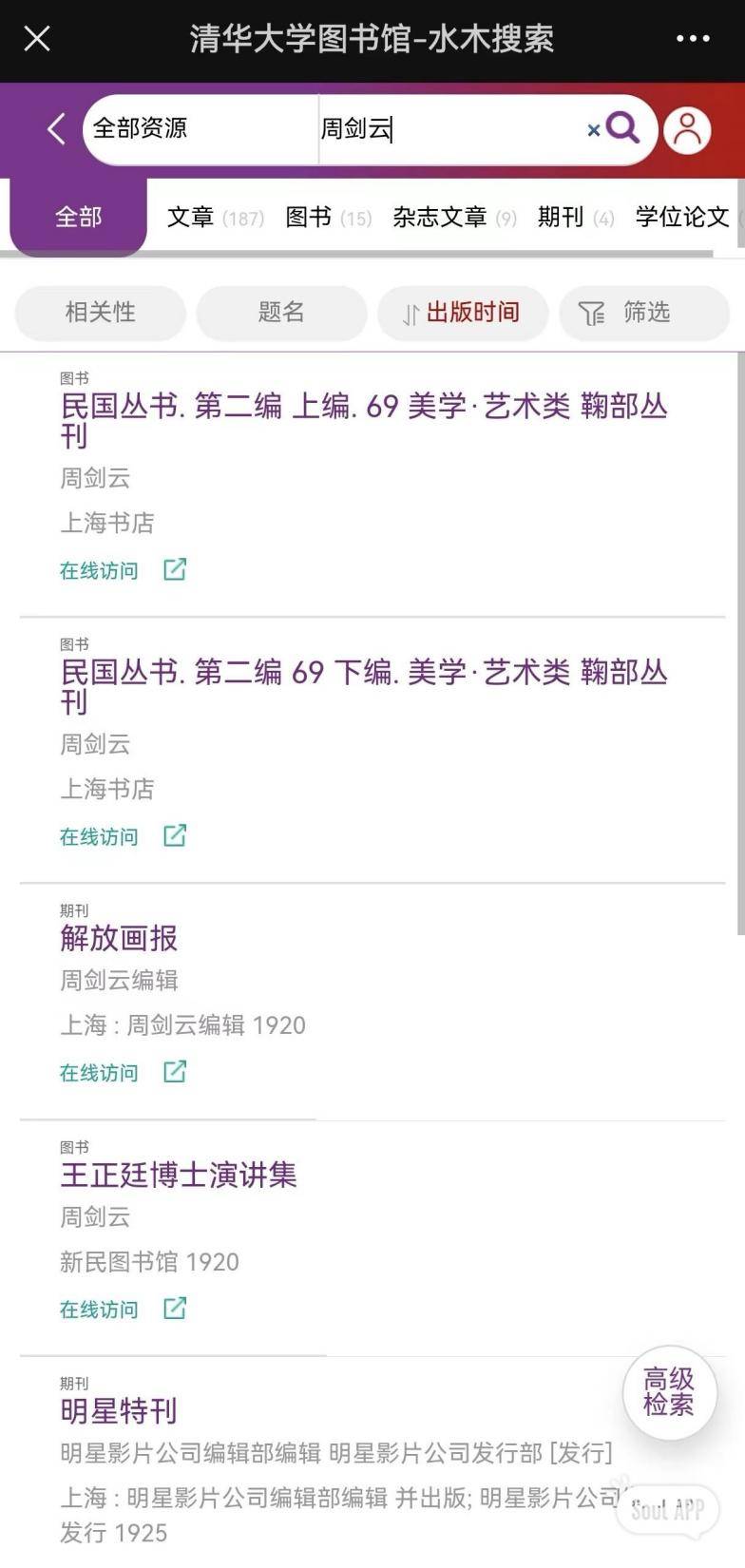Switch to the 文章 tab
Screen dimensions: 745x1568
(215, 218)
